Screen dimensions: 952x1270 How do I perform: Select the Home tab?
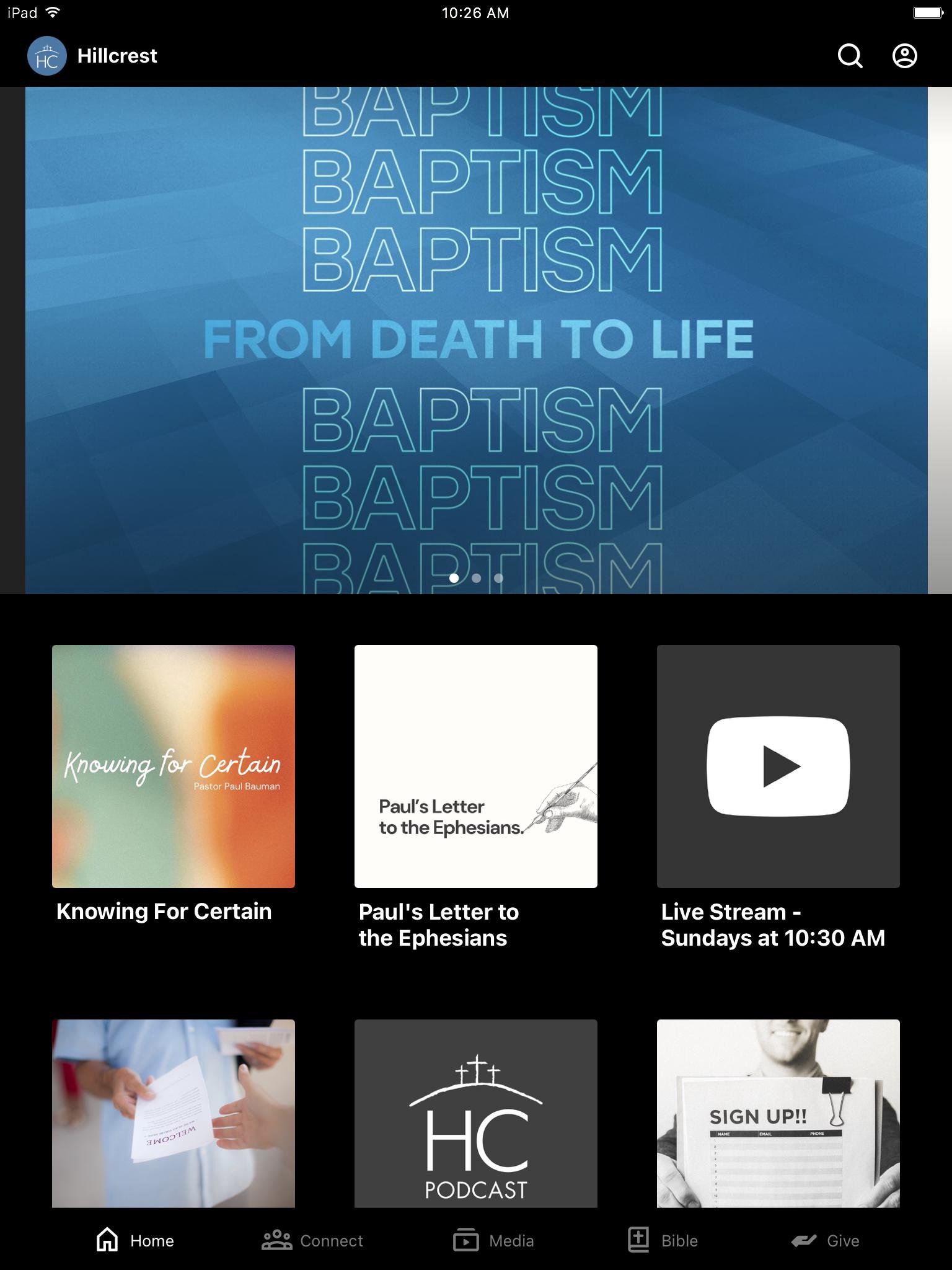(x=135, y=1240)
